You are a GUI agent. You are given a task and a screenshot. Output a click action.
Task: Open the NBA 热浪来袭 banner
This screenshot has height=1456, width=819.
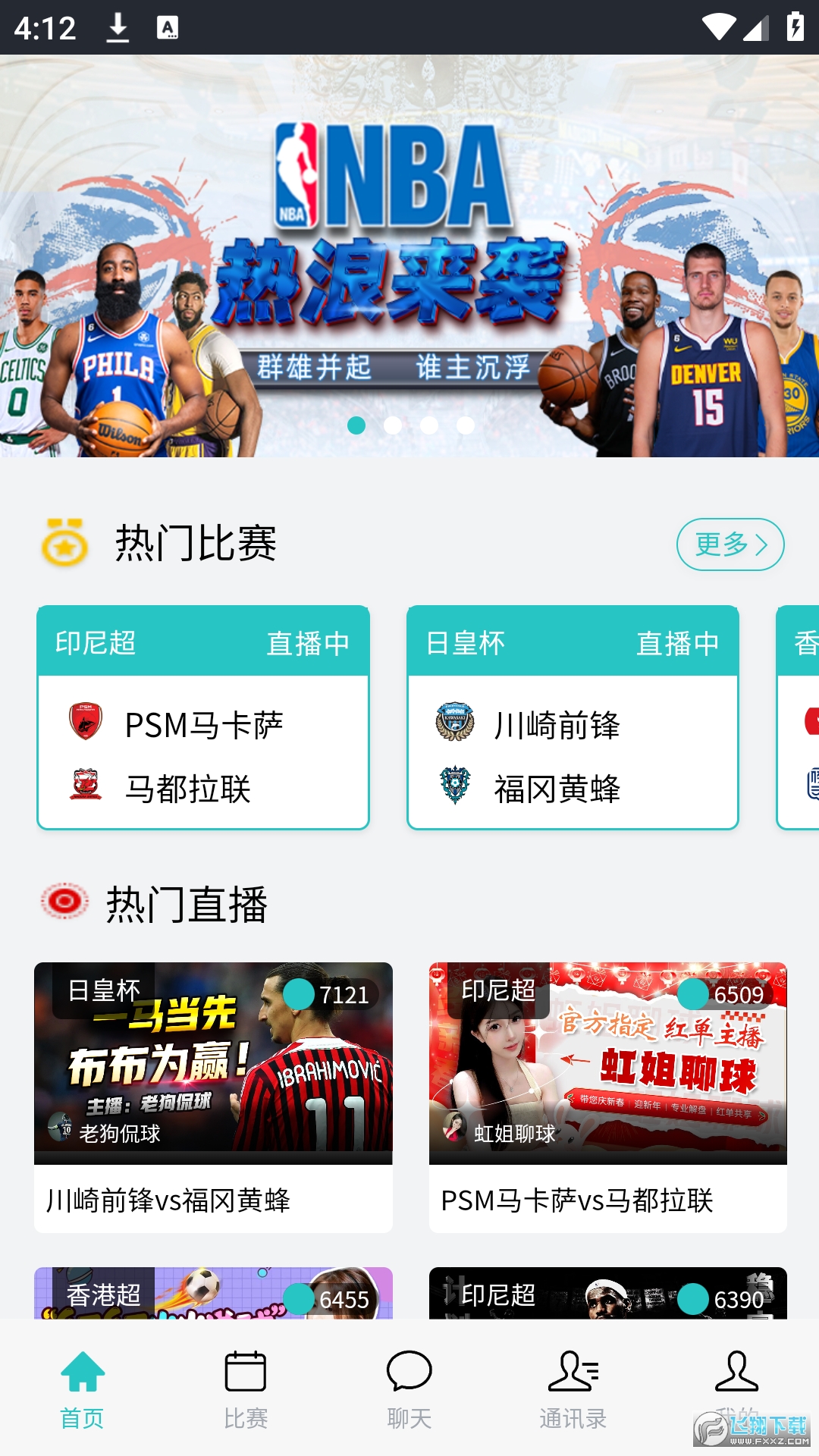pos(409,256)
